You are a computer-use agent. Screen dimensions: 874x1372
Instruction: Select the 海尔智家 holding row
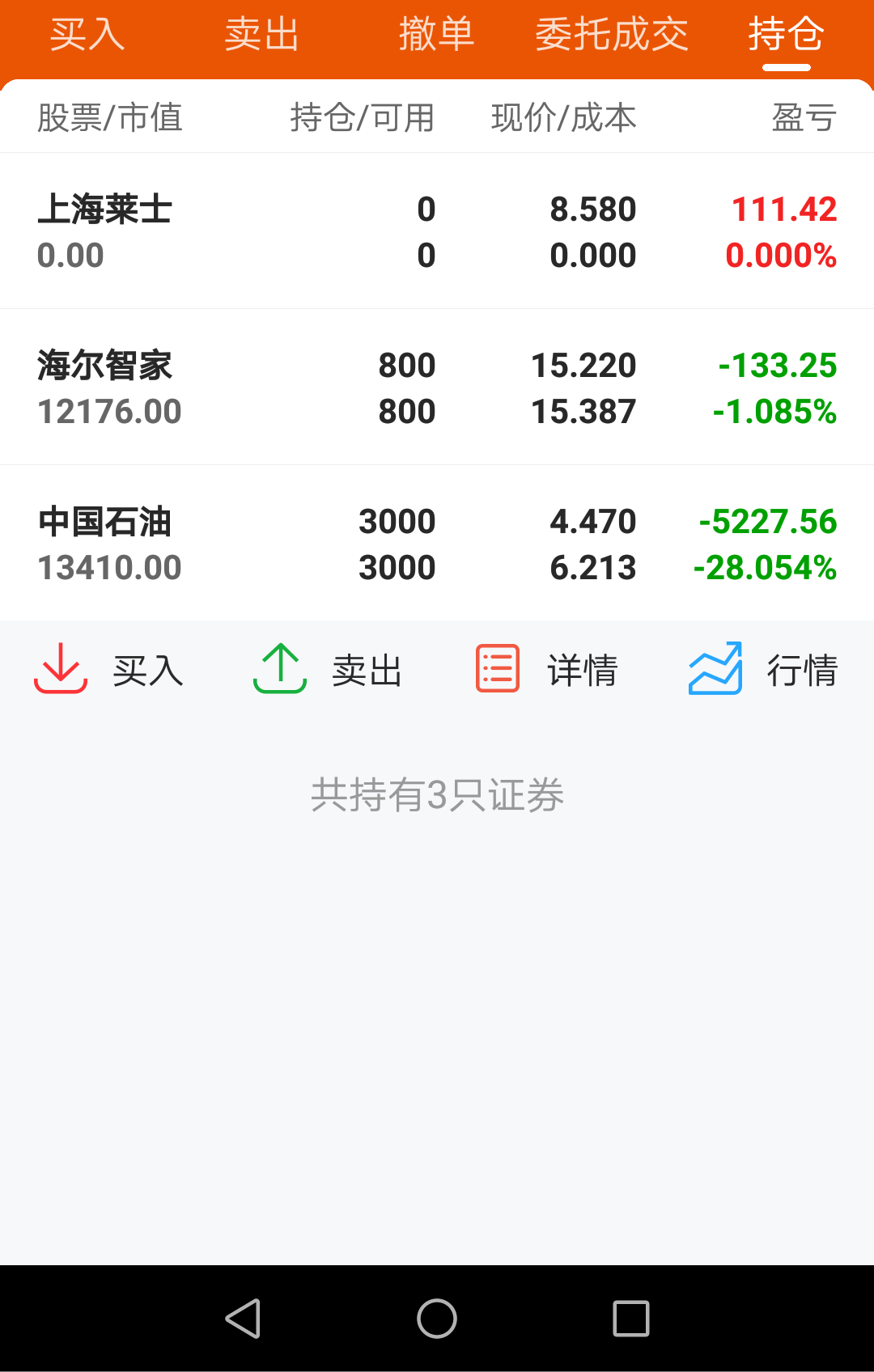pos(437,387)
